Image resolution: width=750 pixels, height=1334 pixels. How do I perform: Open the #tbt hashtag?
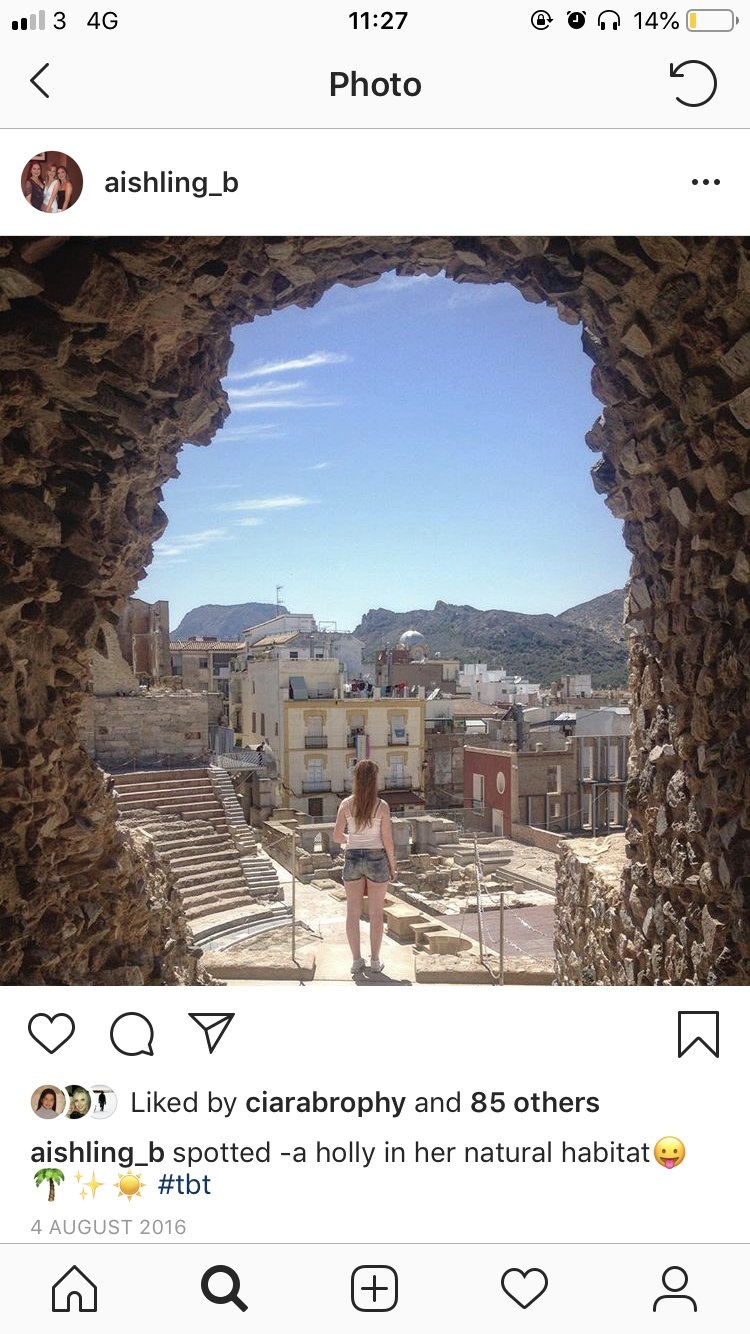185,1185
